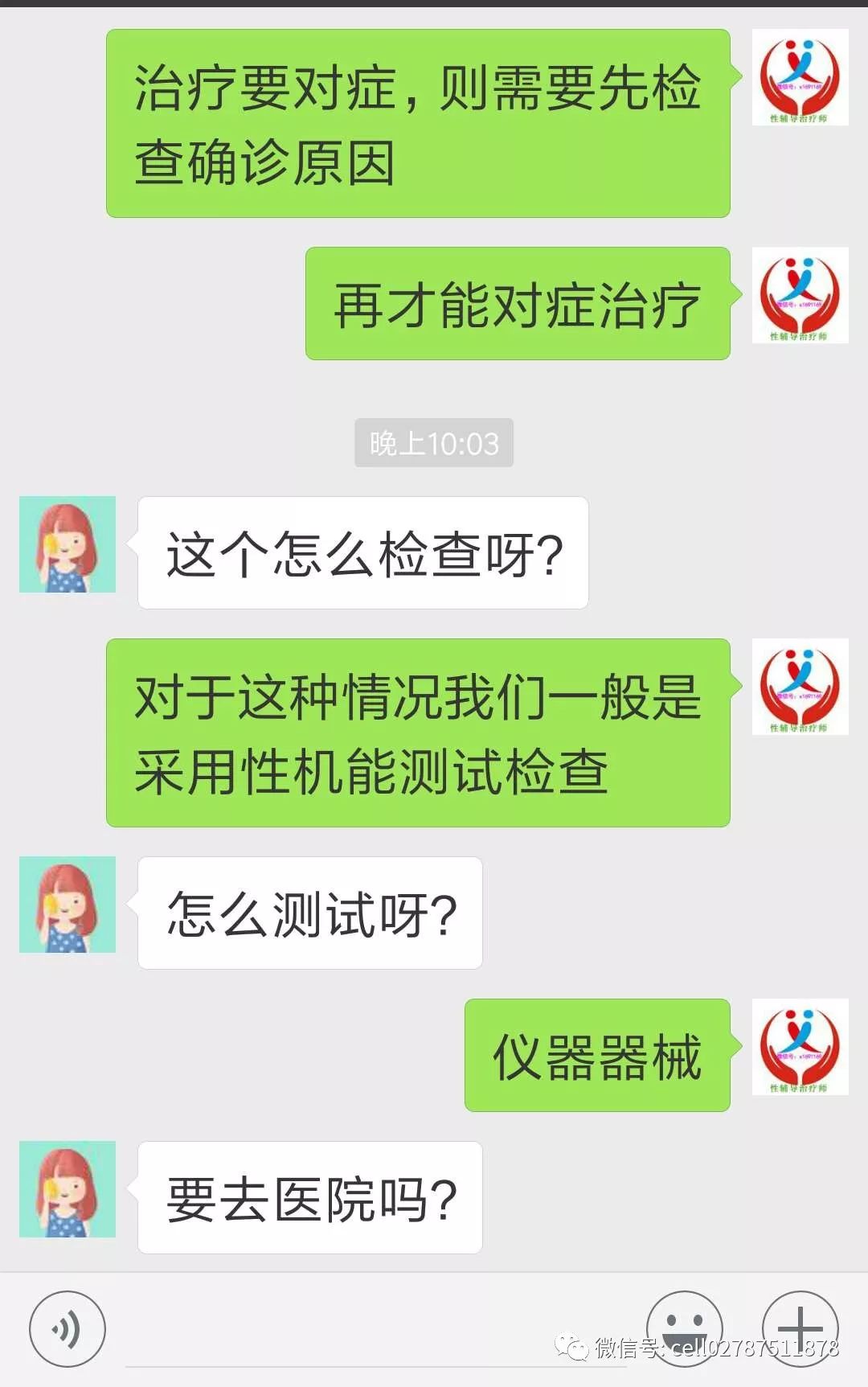Open the emoji picker

point(684,1327)
